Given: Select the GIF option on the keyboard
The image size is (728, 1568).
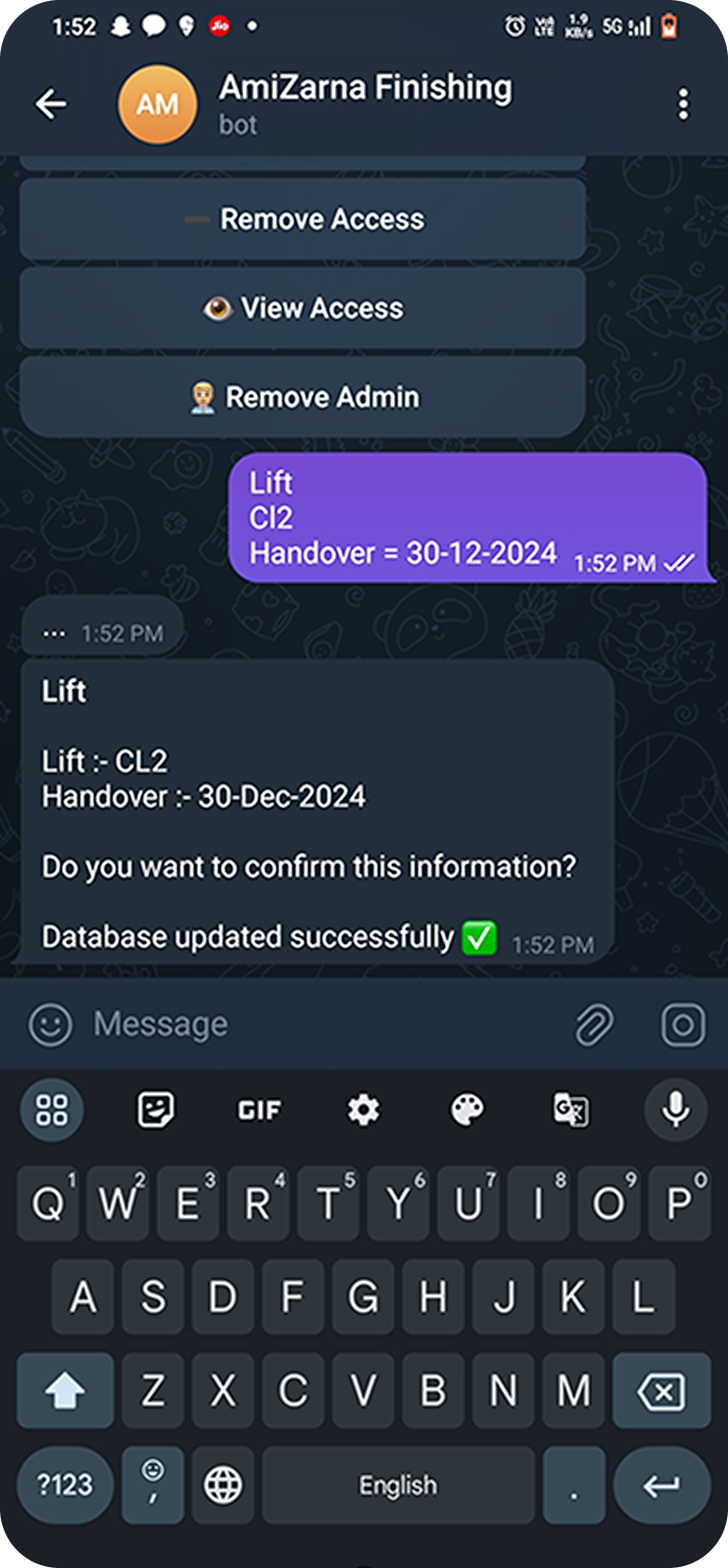Looking at the screenshot, I should pyautogui.click(x=259, y=1109).
